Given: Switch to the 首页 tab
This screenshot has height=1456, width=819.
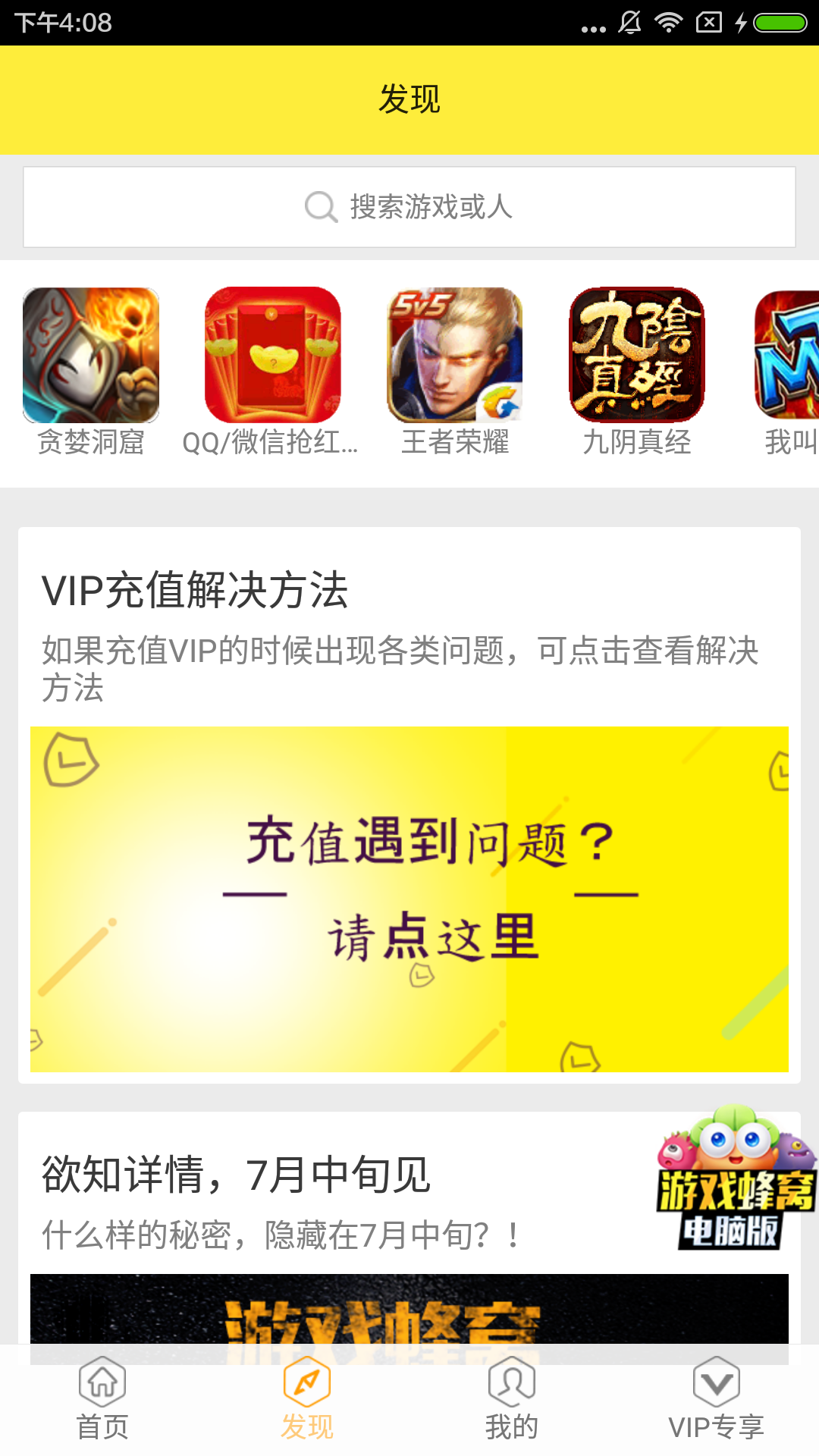Looking at the screenshot, I should 102,1399.
